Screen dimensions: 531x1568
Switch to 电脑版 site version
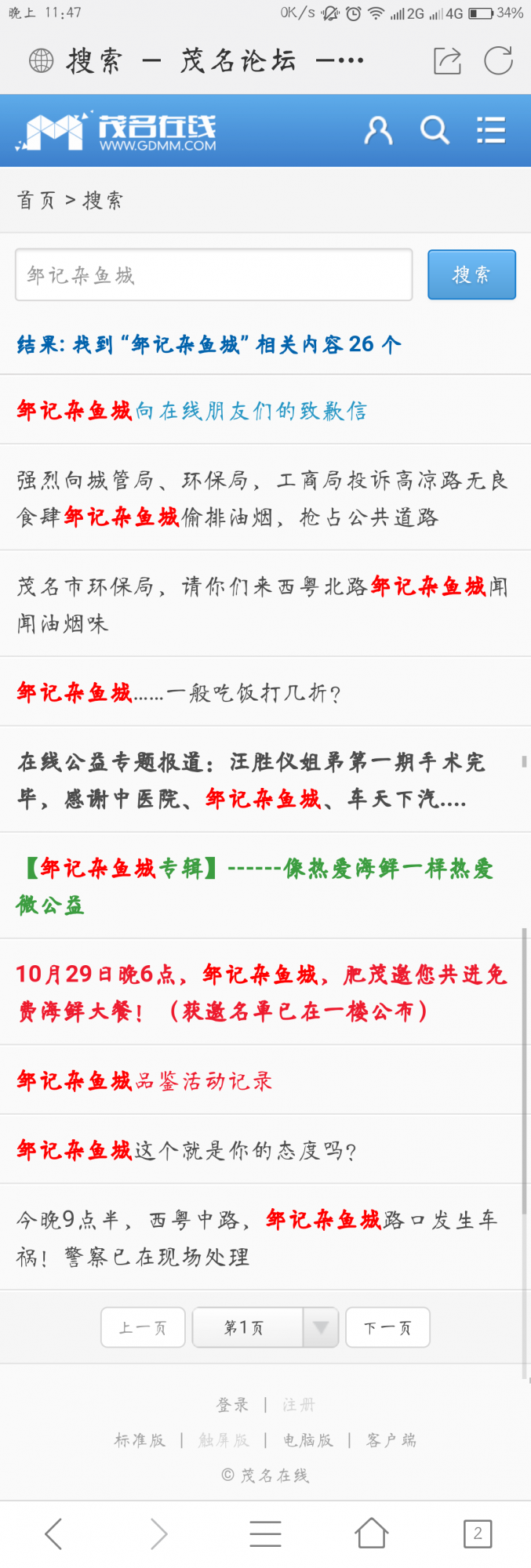pyautogui.click(x=307, y=1440)
